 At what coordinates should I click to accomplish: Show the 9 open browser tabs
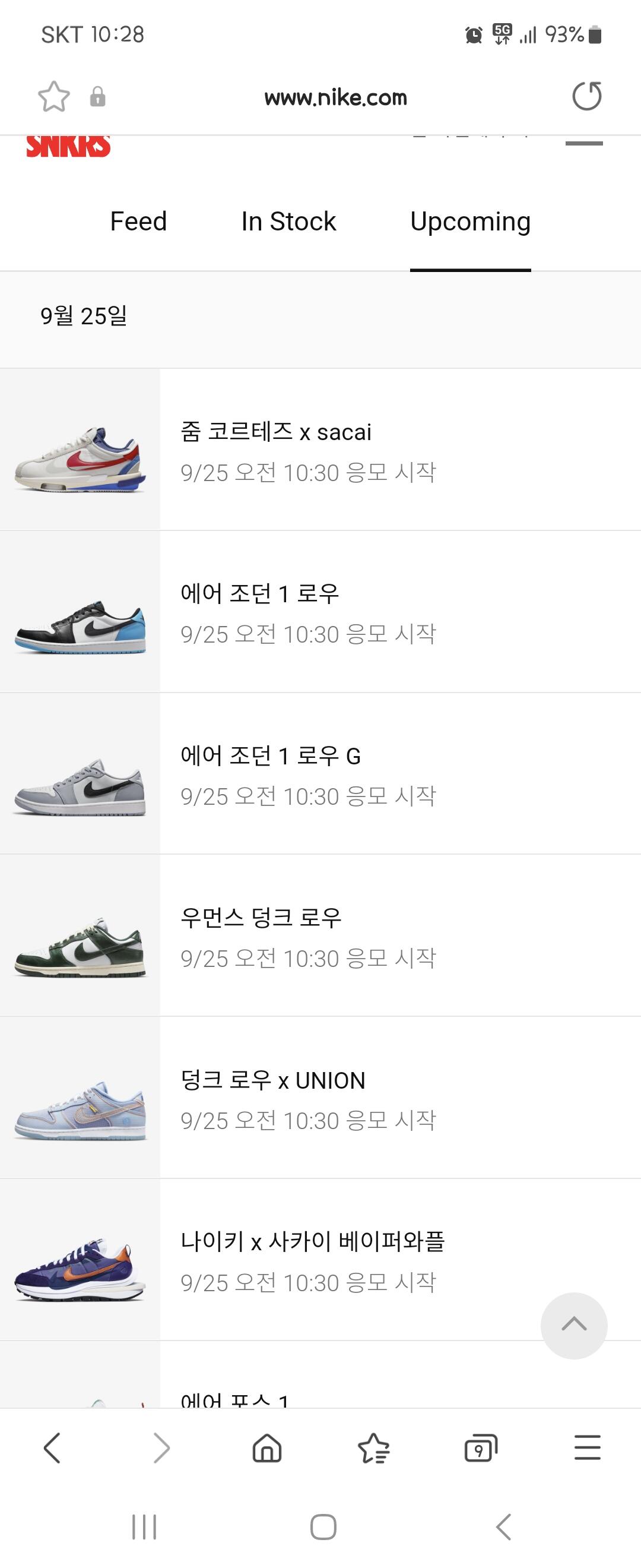(480, 1448)
